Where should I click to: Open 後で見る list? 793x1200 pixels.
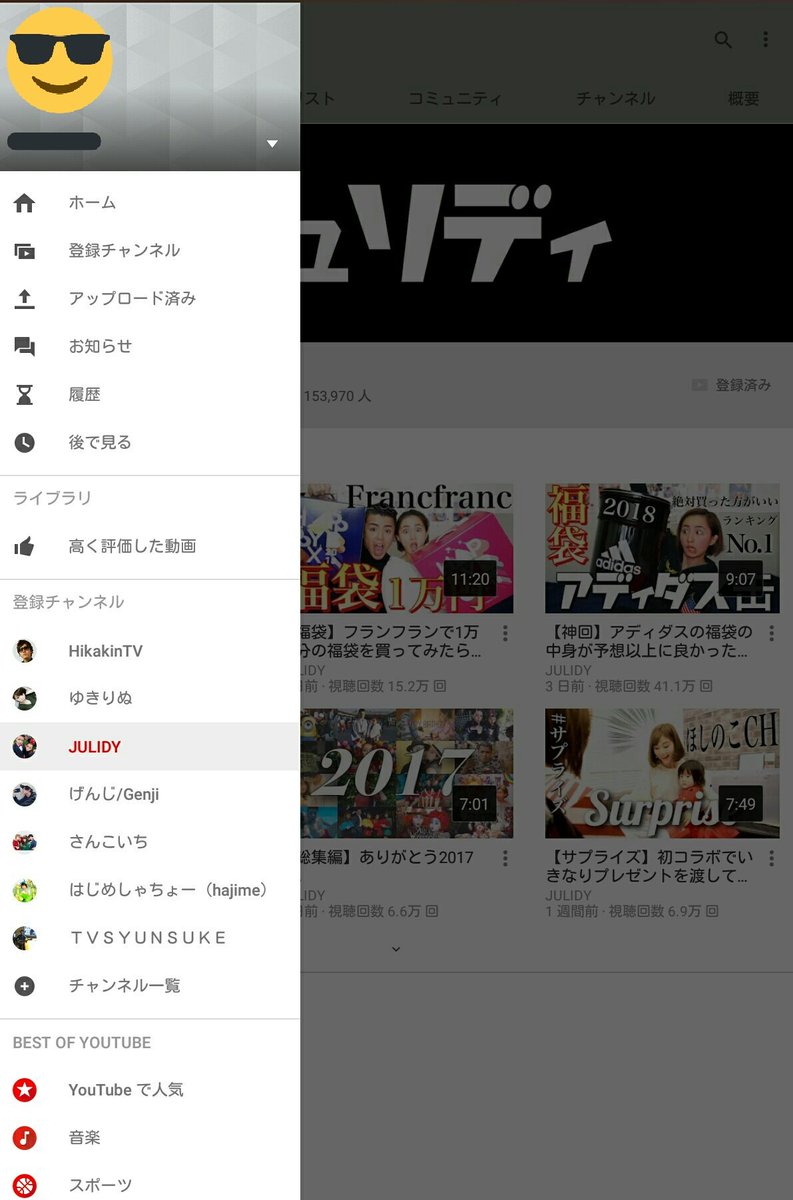[150, 443]
